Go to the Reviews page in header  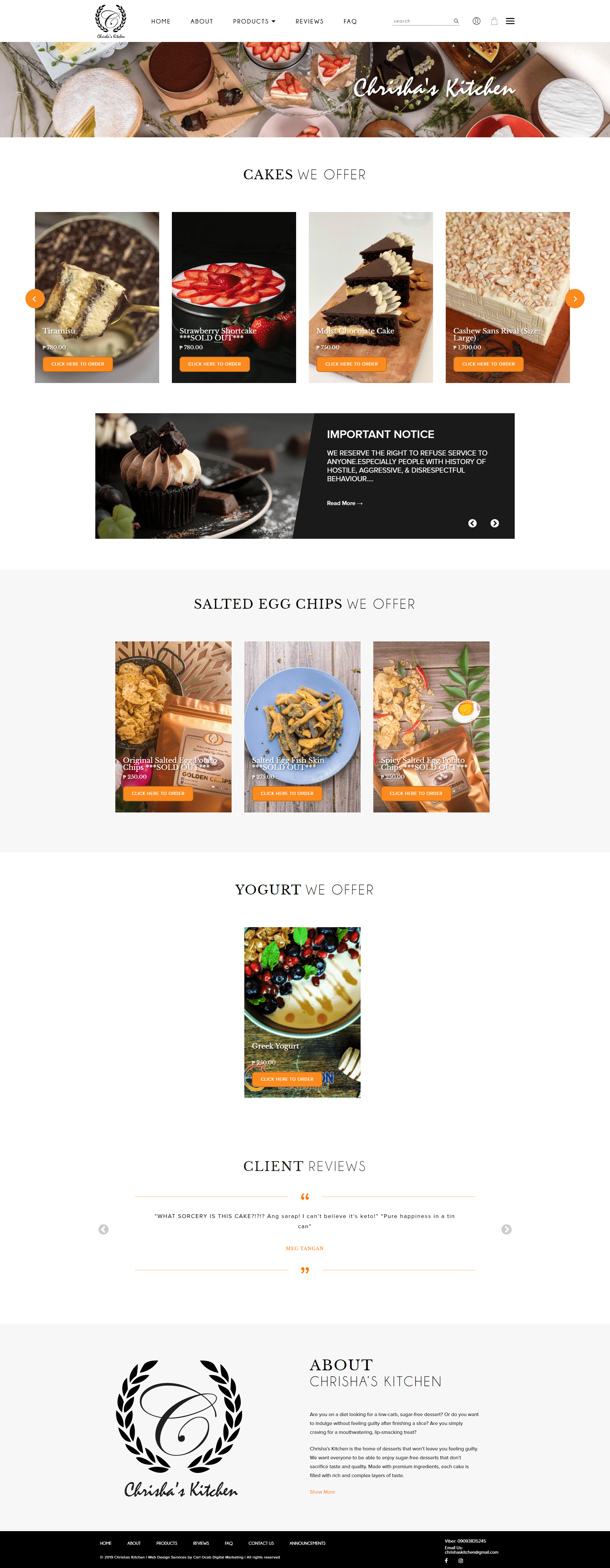[x=309, y=21]
